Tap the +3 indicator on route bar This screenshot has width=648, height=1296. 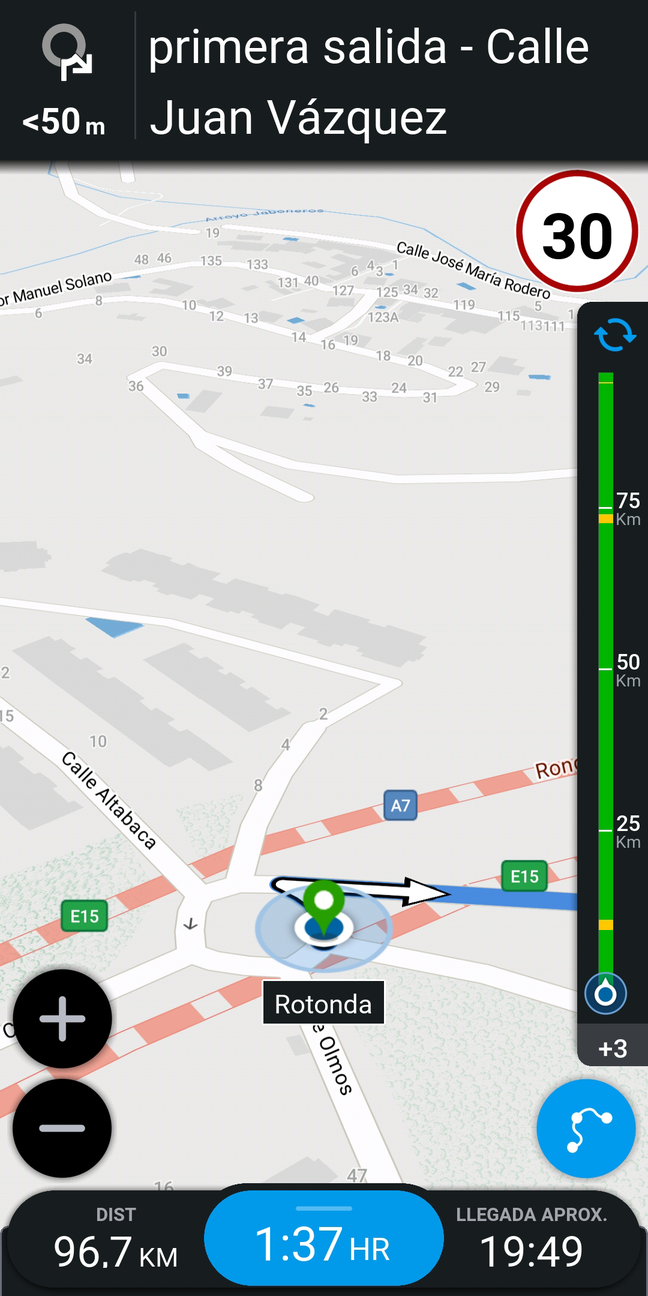[613, 1048]
